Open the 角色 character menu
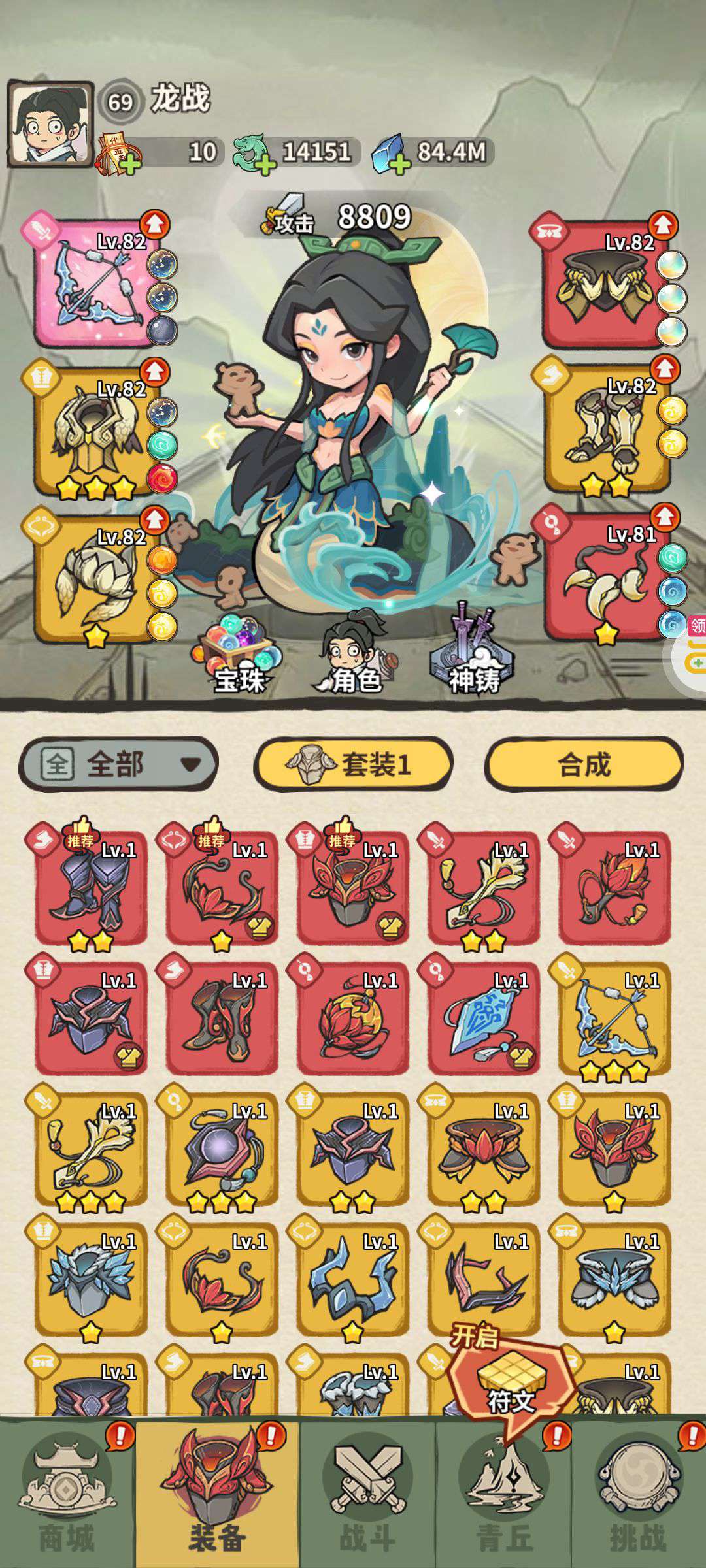Viewport: 706px width, 1568px height. (353, 657)
